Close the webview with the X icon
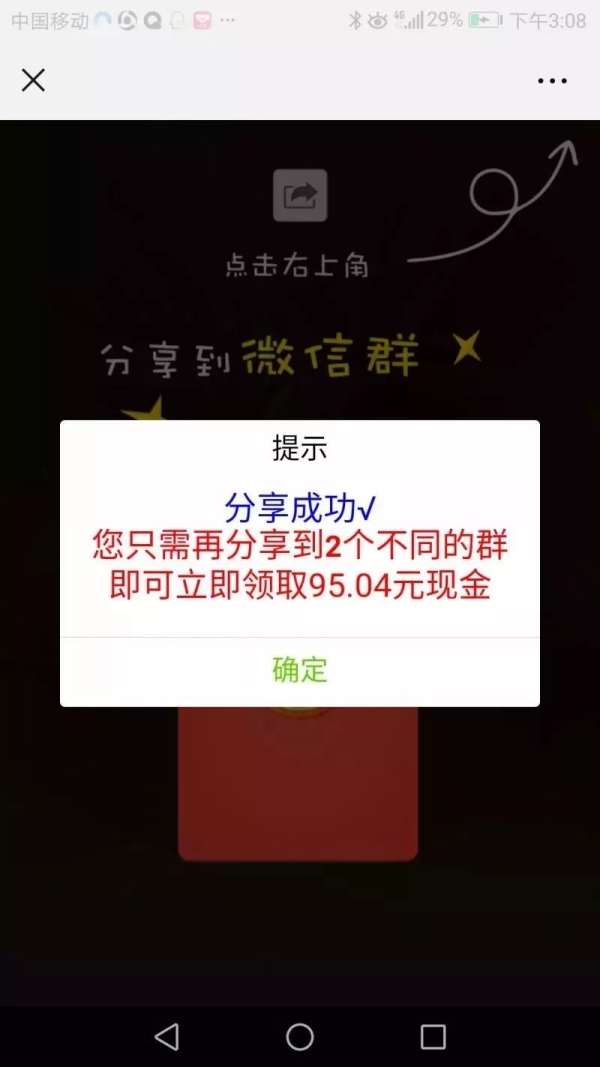The image size is (600, 1067). tap(34, 81)
